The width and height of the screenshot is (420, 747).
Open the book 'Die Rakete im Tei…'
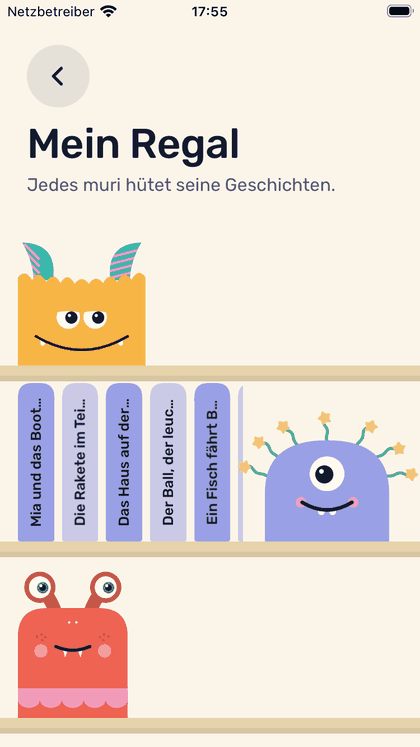(x=80, y=462)
